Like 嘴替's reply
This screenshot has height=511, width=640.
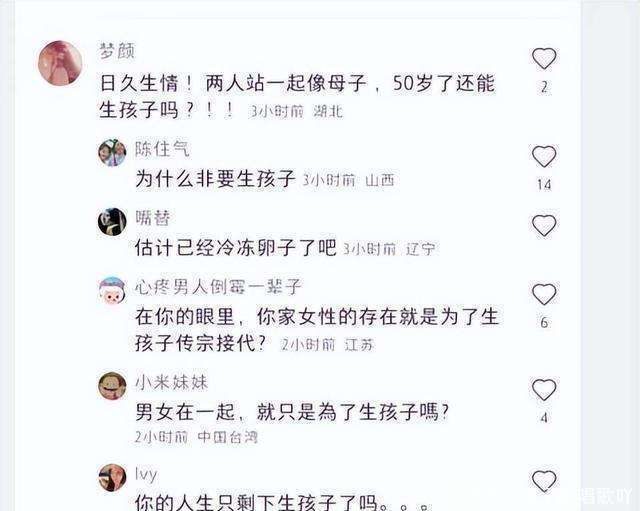[x=544, y=225]
